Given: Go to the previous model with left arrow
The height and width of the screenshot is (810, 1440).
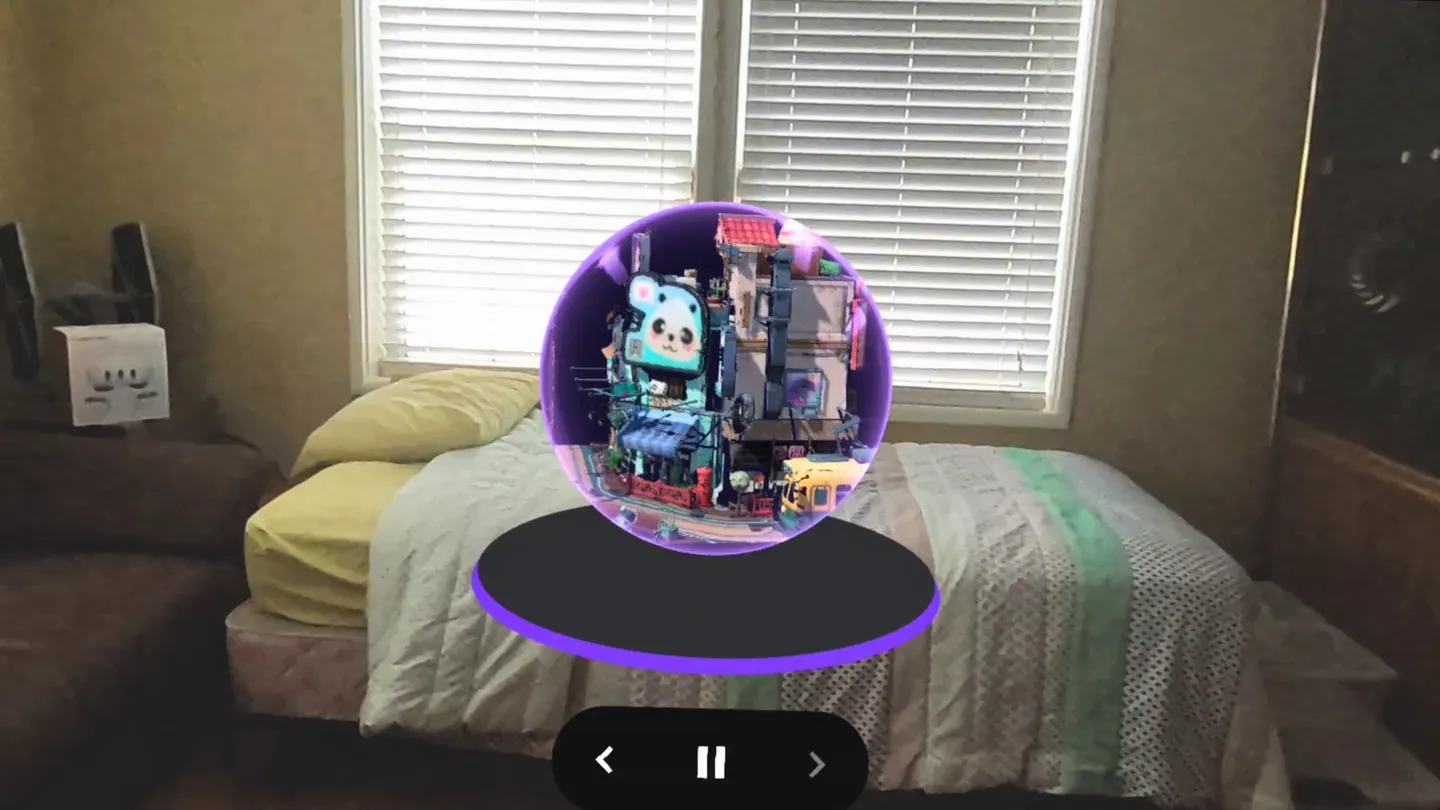Looking at the screenshot, I should (x=604, y=761).
